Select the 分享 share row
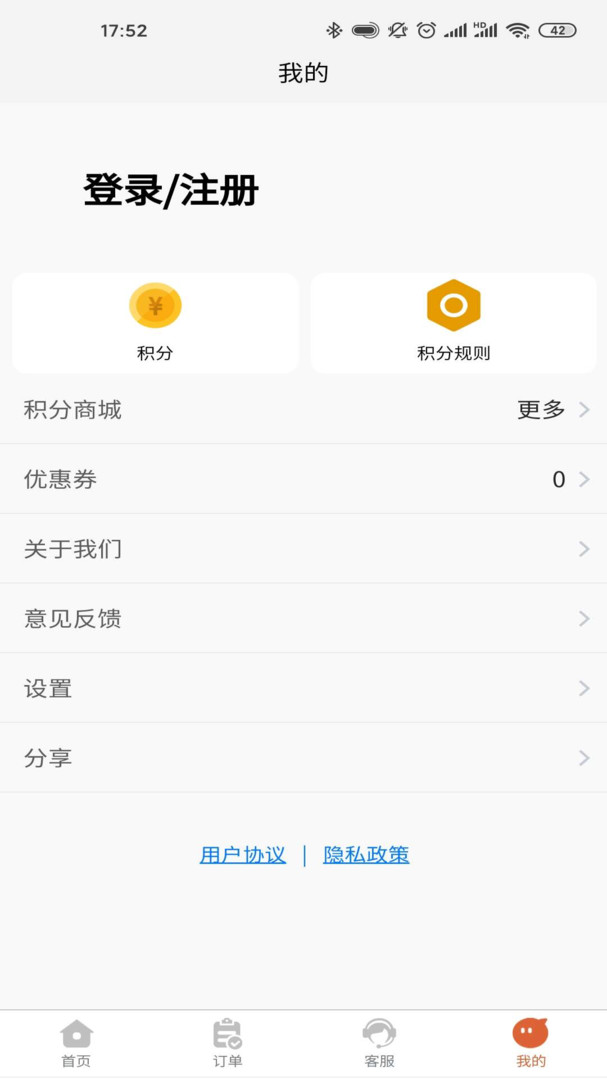 point(303,758)
